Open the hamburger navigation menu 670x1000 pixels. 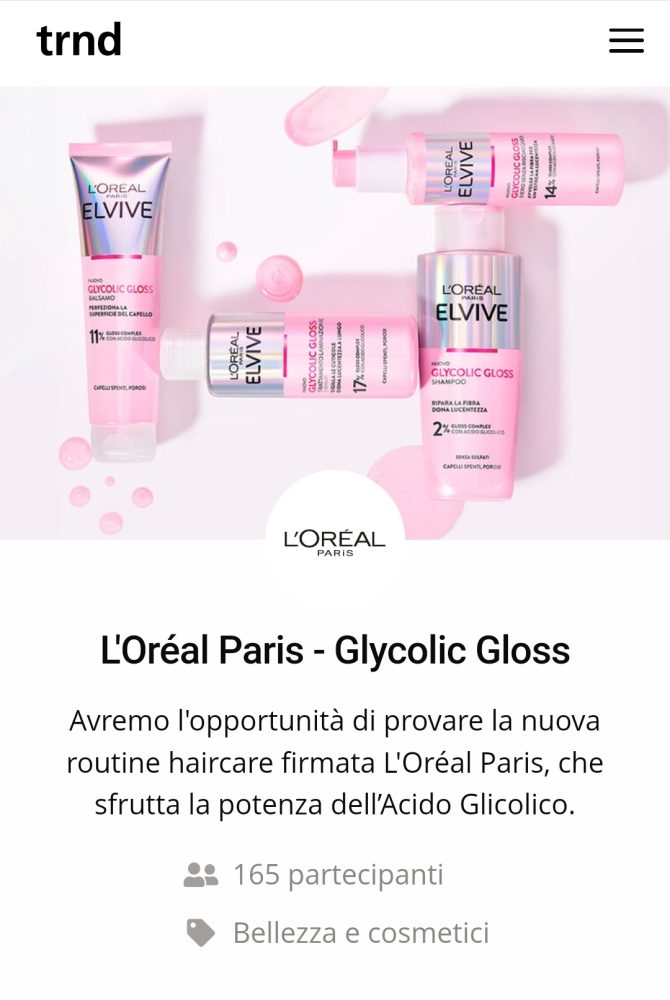tap(626, 41)
